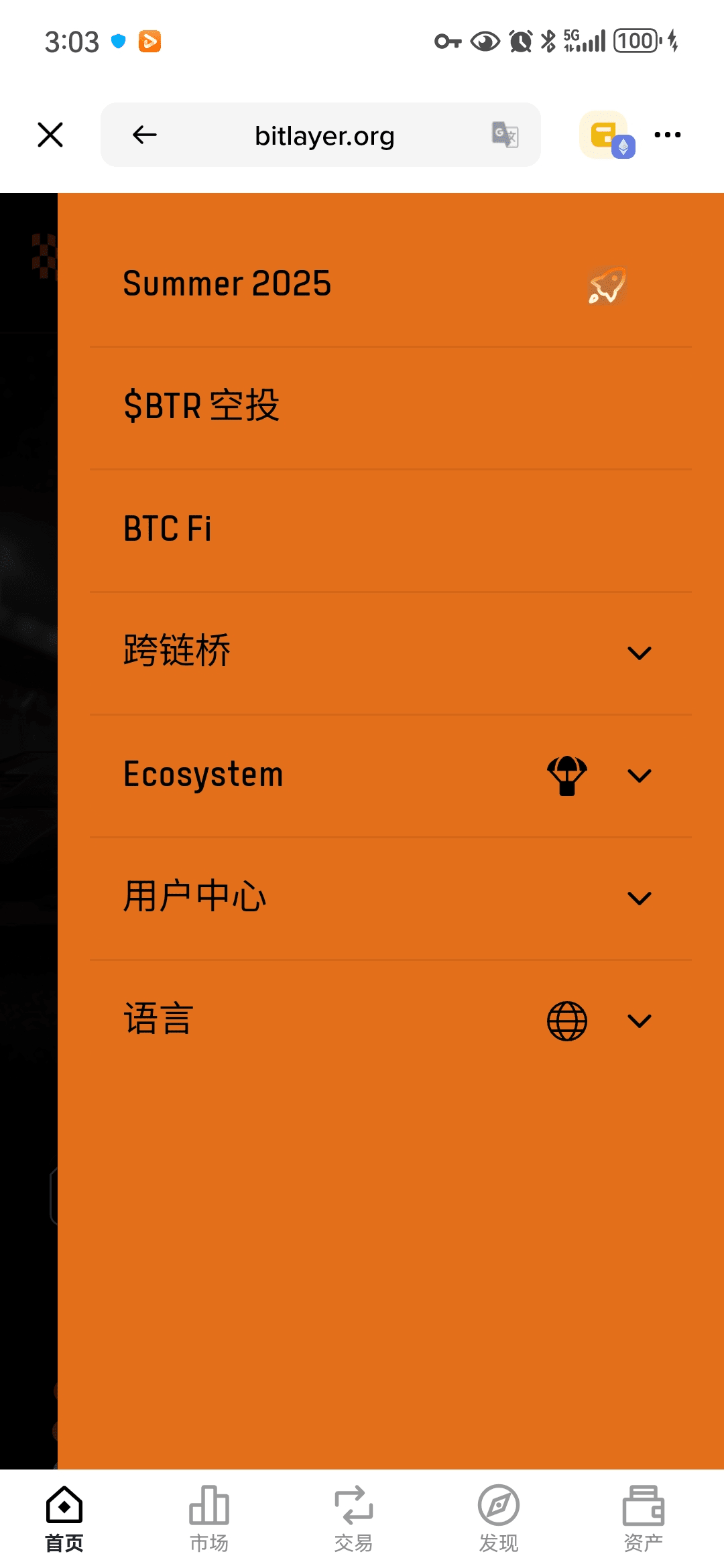Tap the translate page icon

[x=505, y=135]
